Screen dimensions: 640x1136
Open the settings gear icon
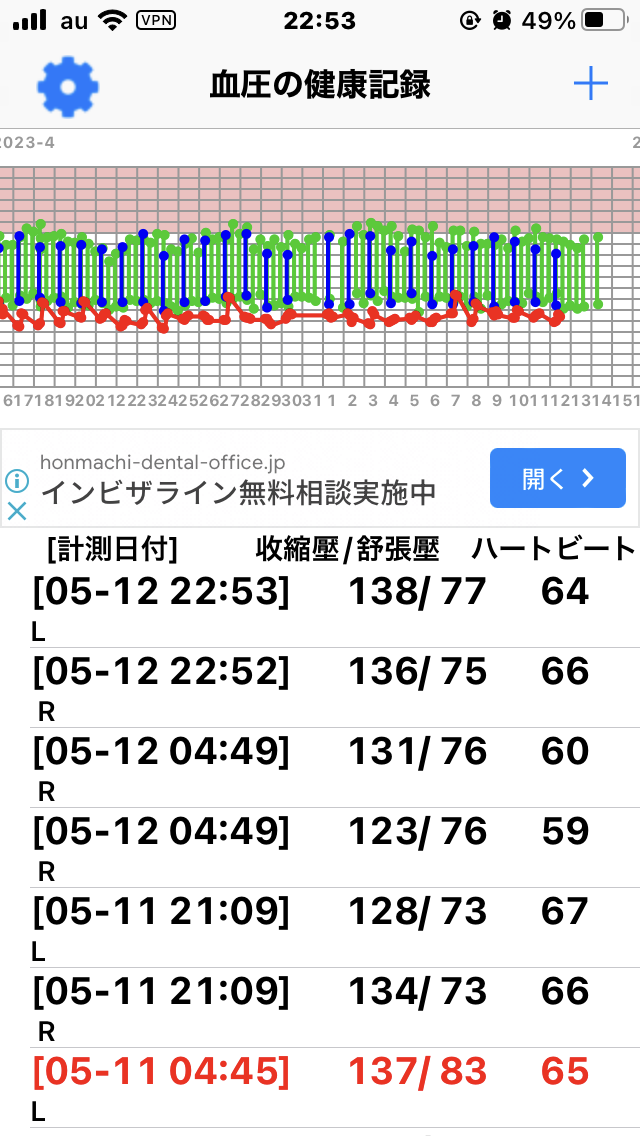click(x=68, y=86)
